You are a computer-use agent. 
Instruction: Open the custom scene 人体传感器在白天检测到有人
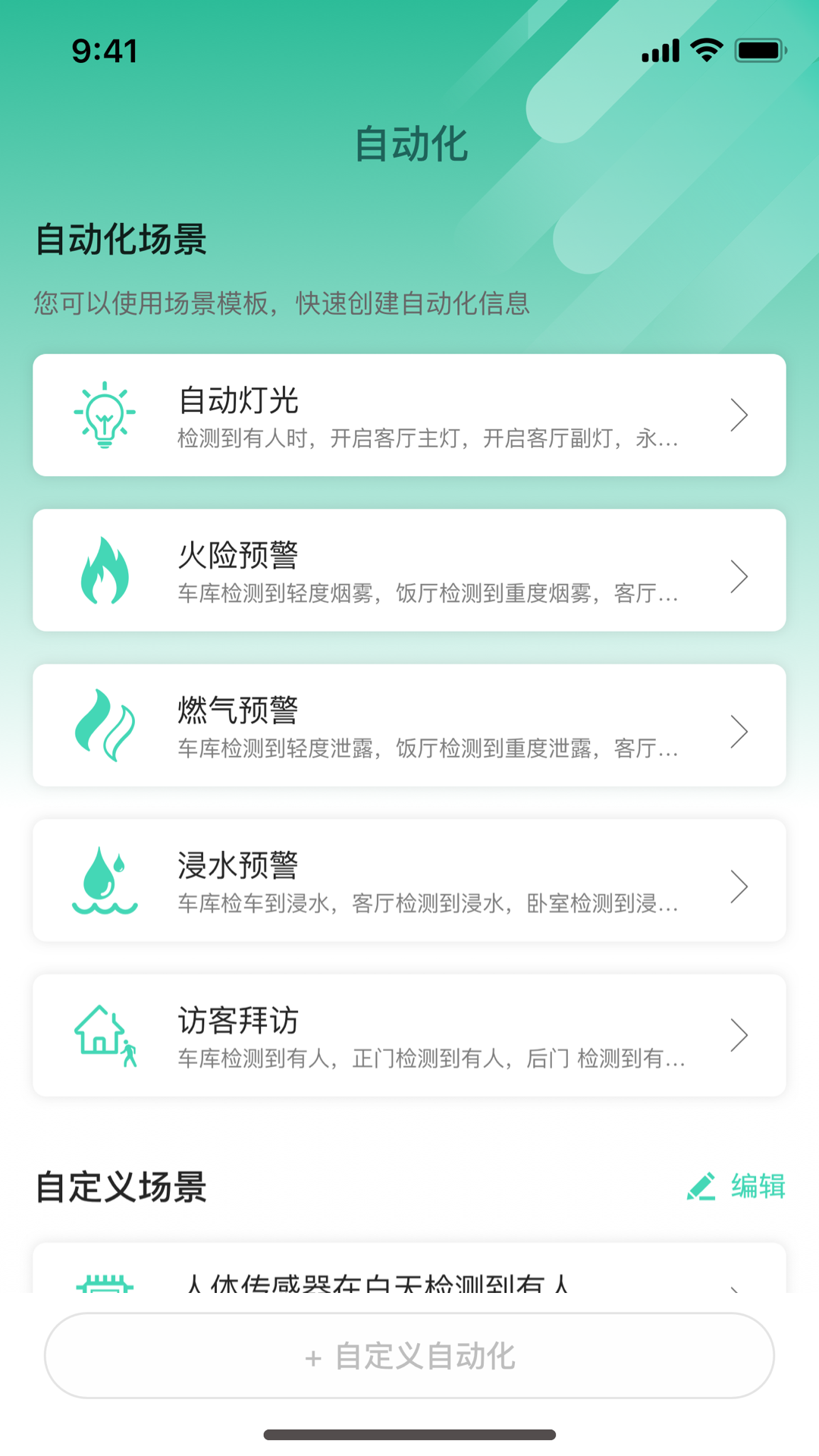coord(409,1268)
